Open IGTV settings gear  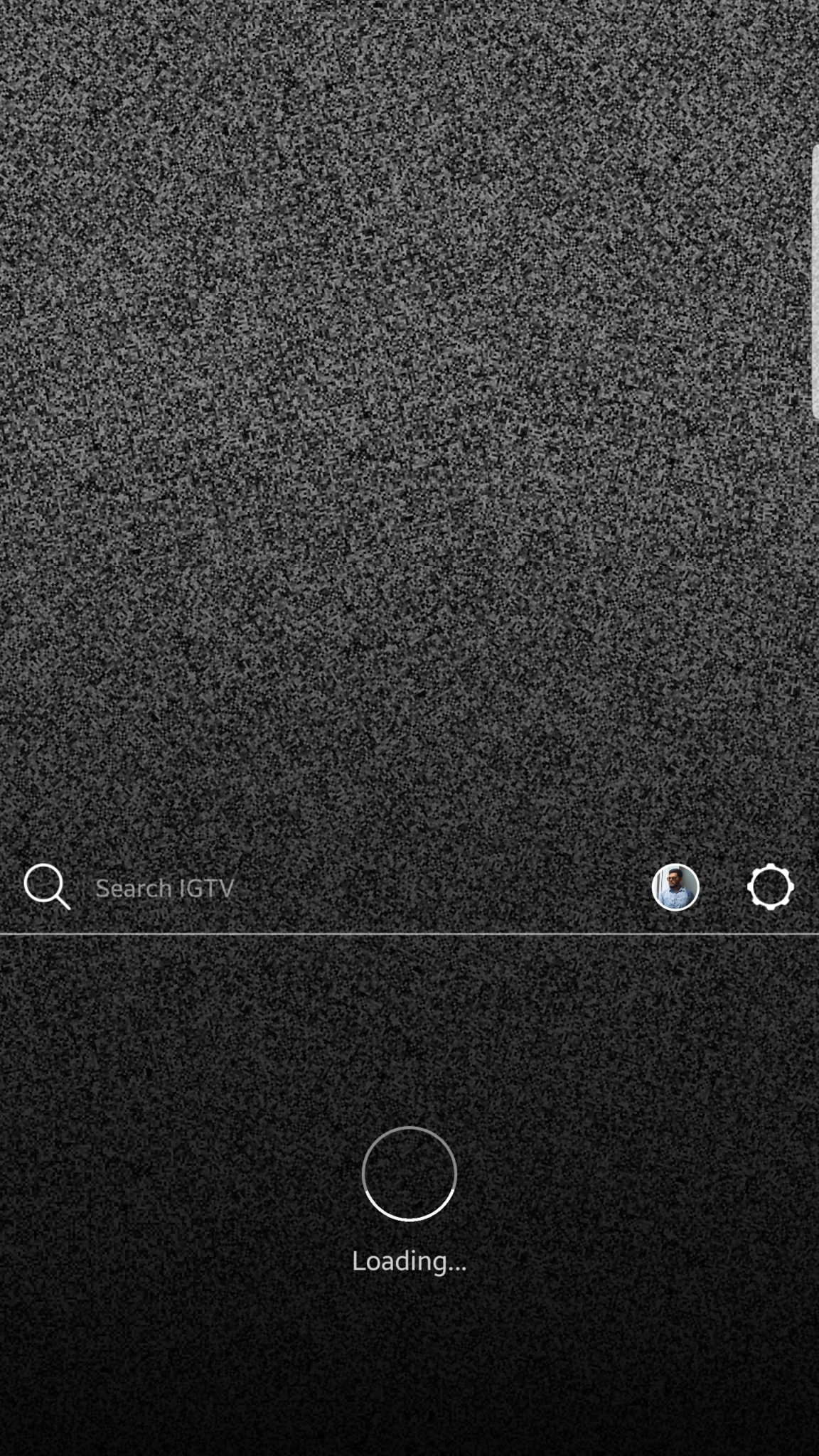[771, 887]
